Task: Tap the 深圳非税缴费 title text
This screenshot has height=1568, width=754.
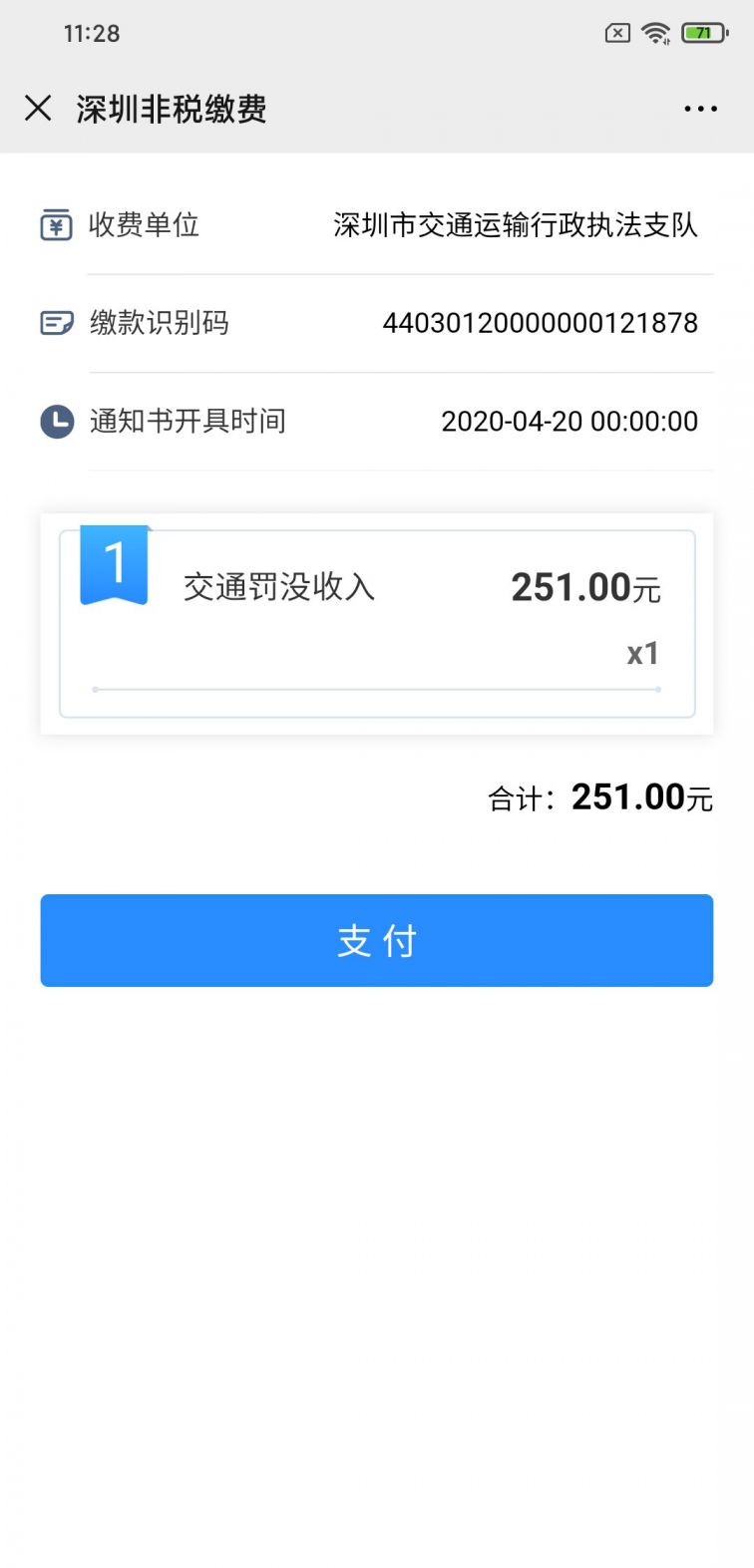Action: tap(170, 108)
